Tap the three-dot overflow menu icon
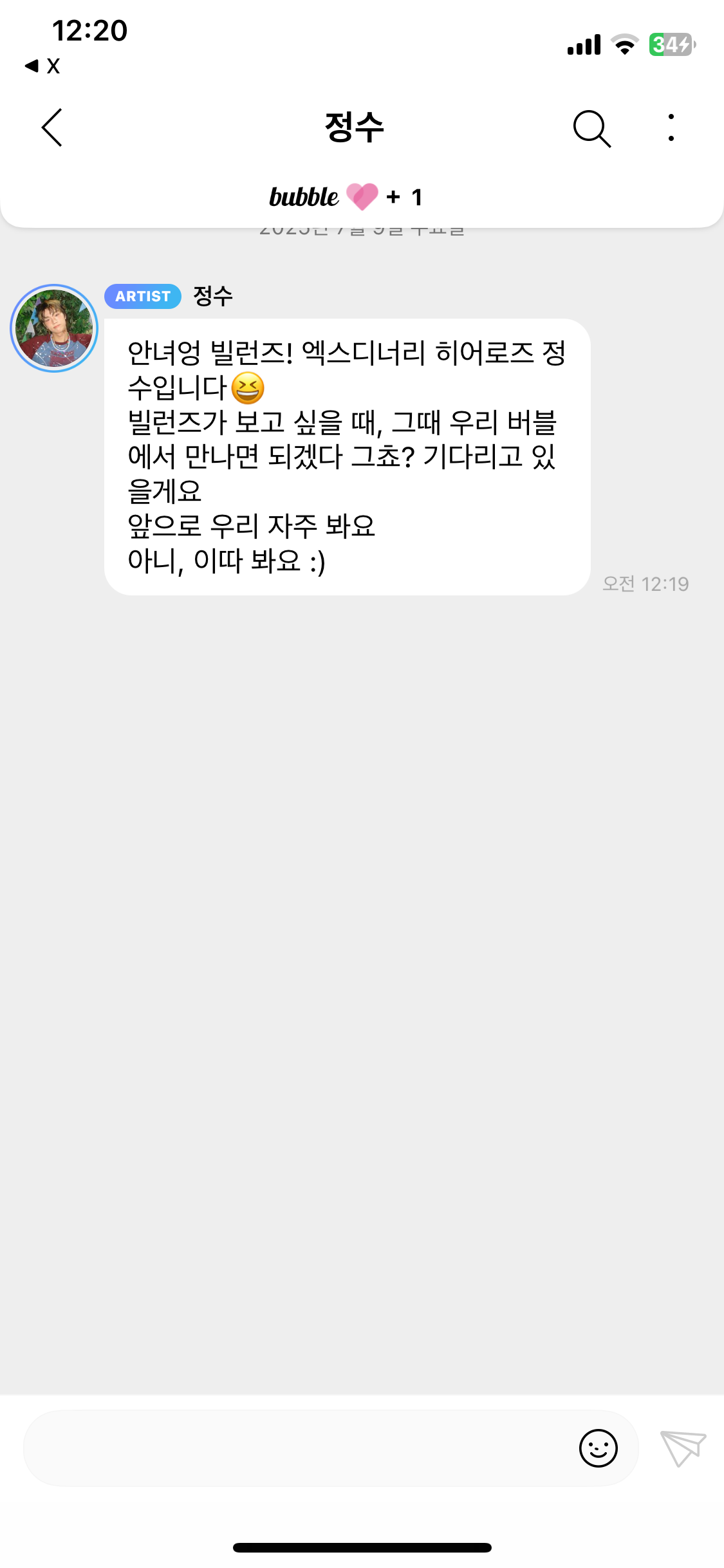The image size is (724, 1568). click(671, 127)
